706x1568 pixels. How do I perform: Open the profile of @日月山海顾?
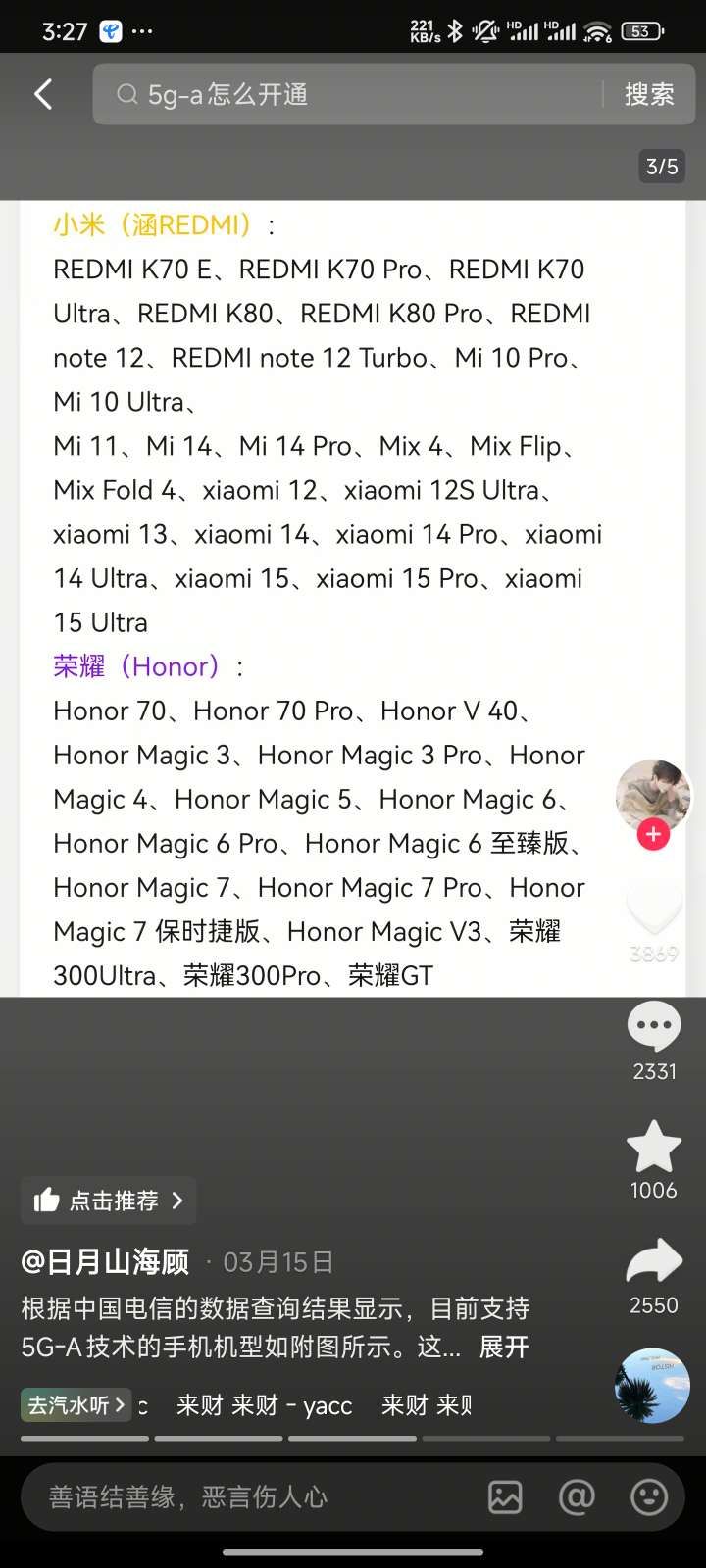click(105, 1262)
